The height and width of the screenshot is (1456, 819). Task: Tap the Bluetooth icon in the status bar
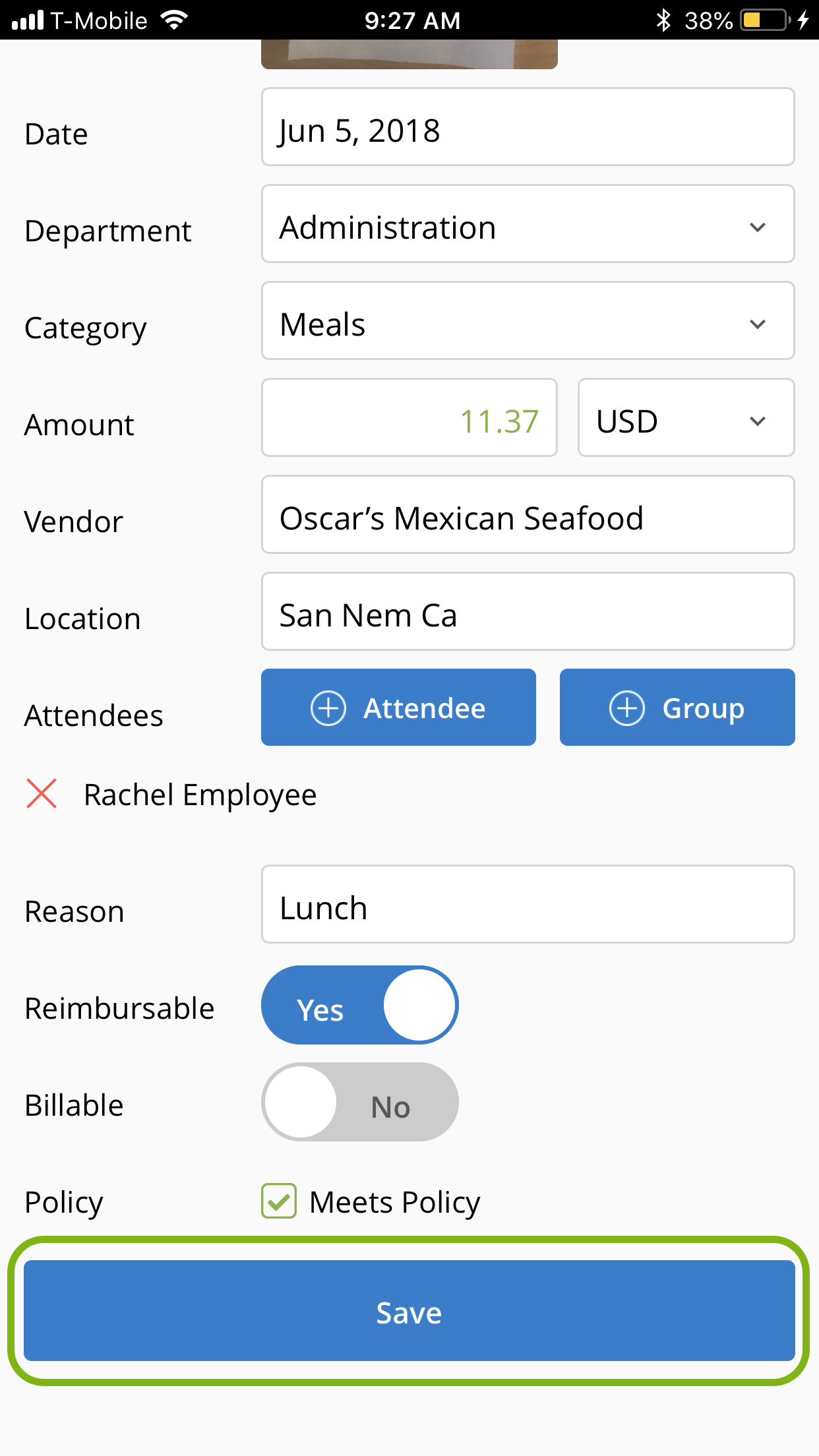point(665,20)
